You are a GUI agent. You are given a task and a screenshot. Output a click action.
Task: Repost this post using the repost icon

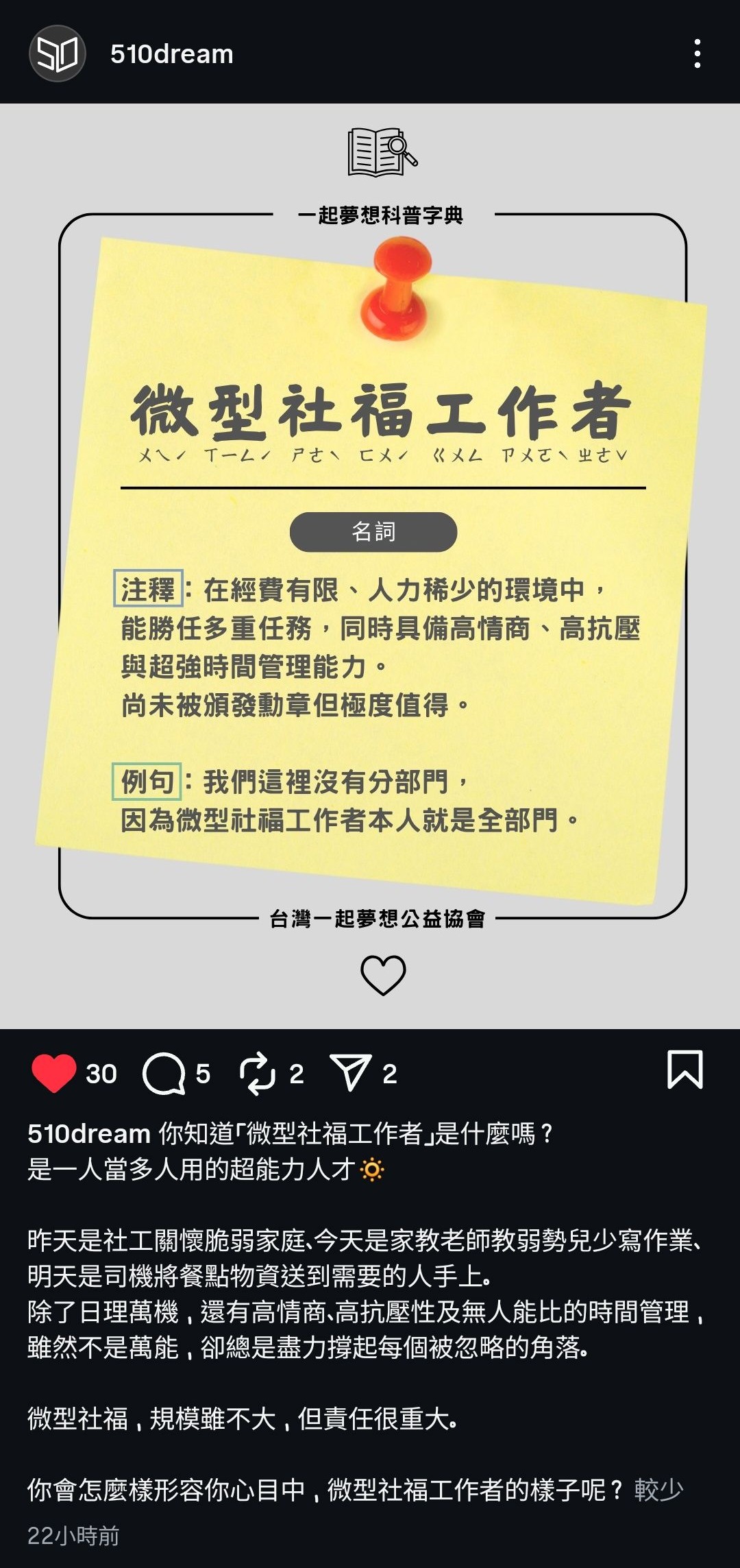257,1073
